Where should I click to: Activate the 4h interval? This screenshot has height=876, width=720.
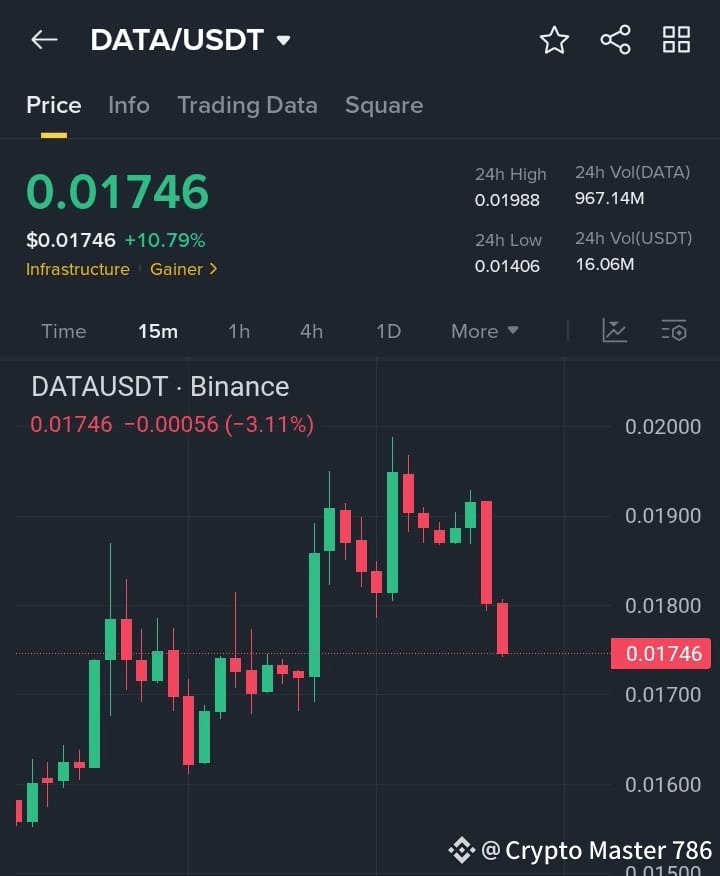(310, 331)
